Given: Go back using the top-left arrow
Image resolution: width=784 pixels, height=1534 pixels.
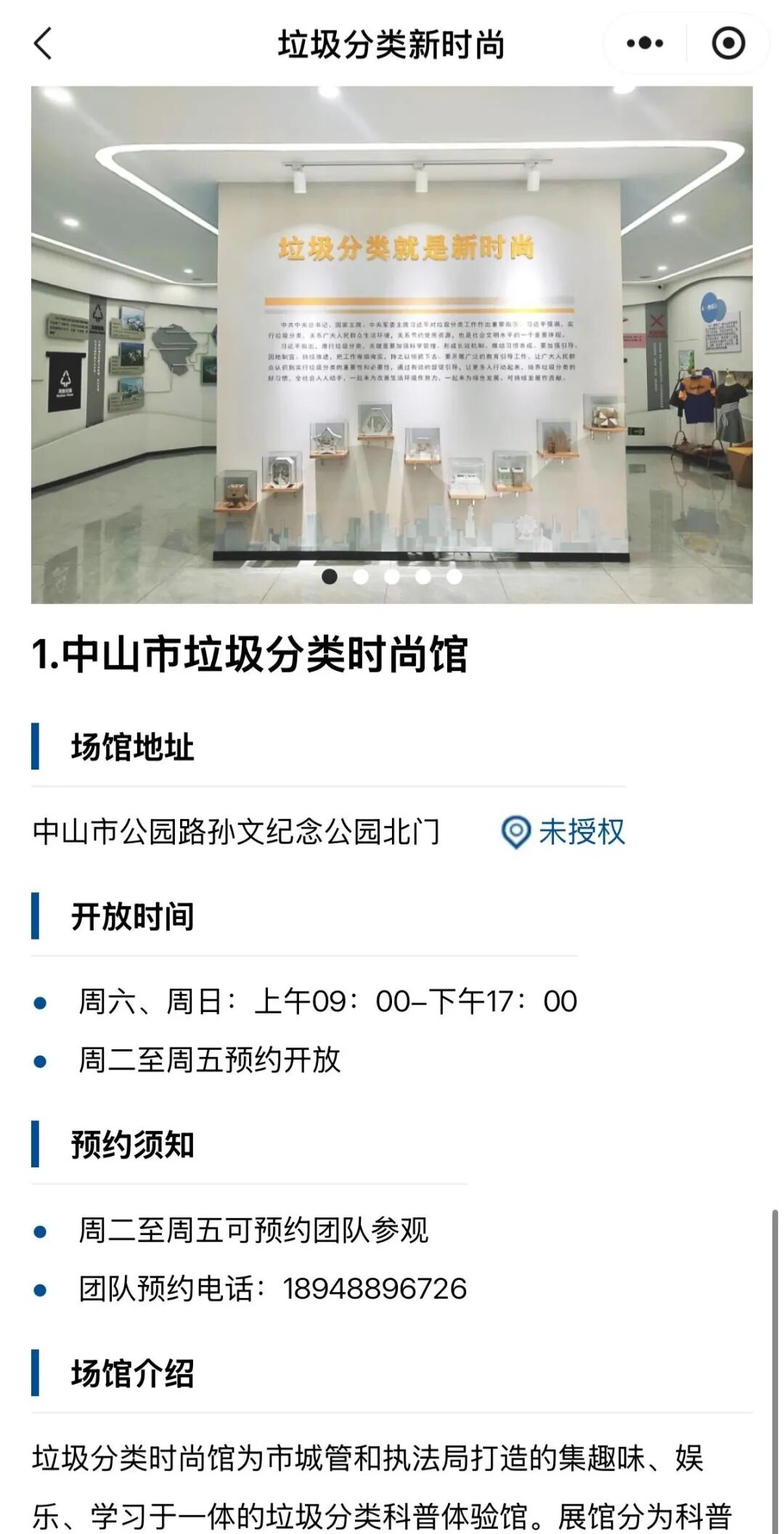Looking at the screenshot, I should (x=44, y=44).
